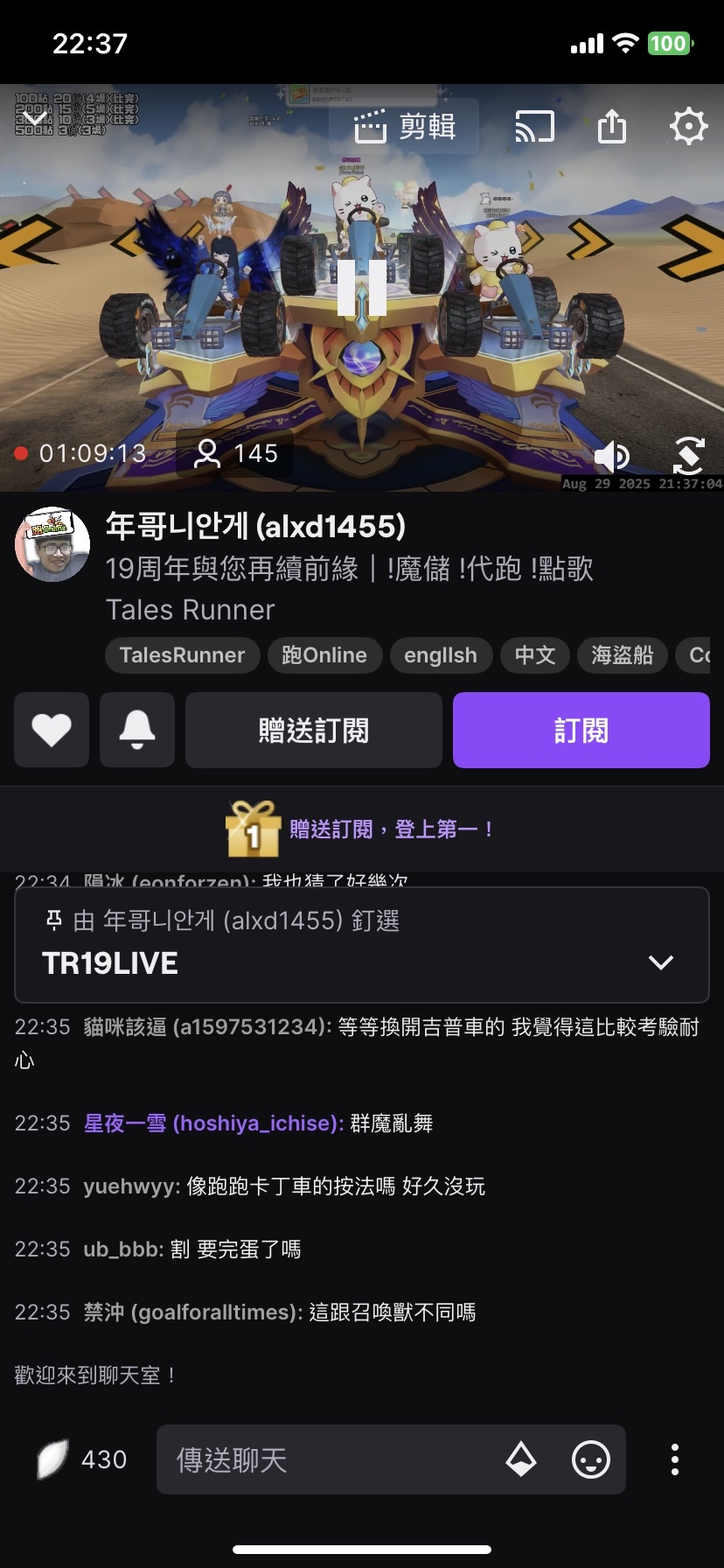The image size is (724, 1568).
Task: Open streamer alxd1455's profile avatar
Action: pos(52,544)
